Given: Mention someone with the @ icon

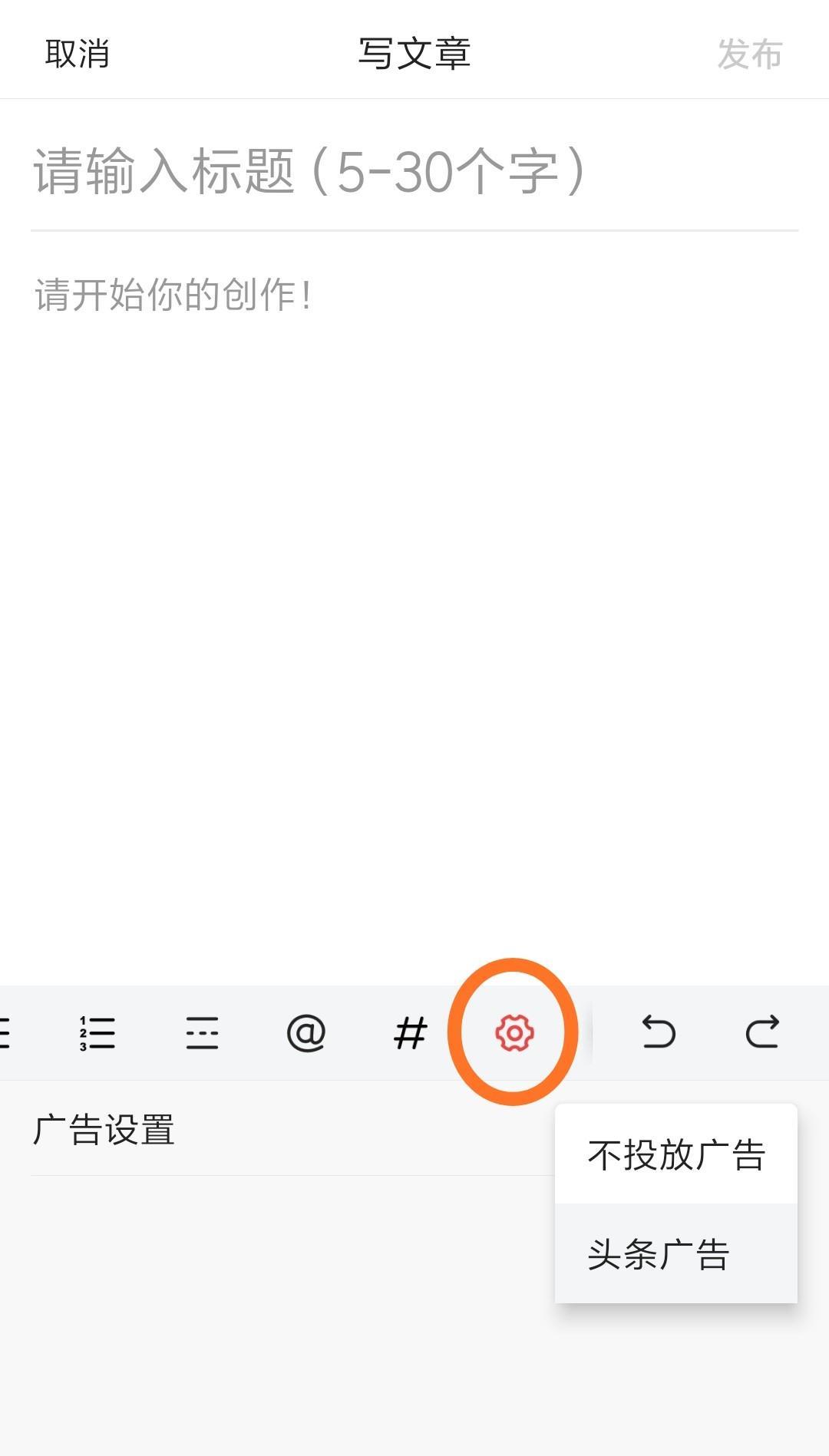Looking at the screenshot, I should pyautogui.click(x=306, y=1032).
